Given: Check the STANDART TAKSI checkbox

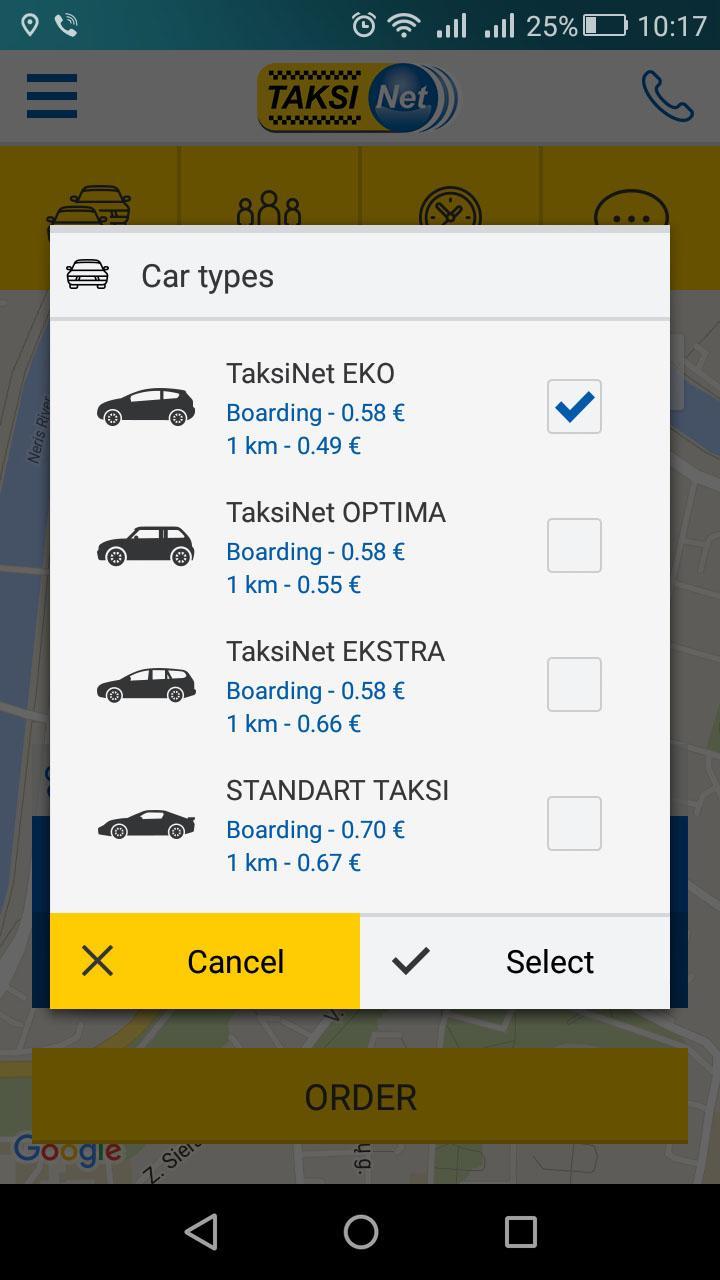Looking at the screenshot, I should click(x=573, y=823).
